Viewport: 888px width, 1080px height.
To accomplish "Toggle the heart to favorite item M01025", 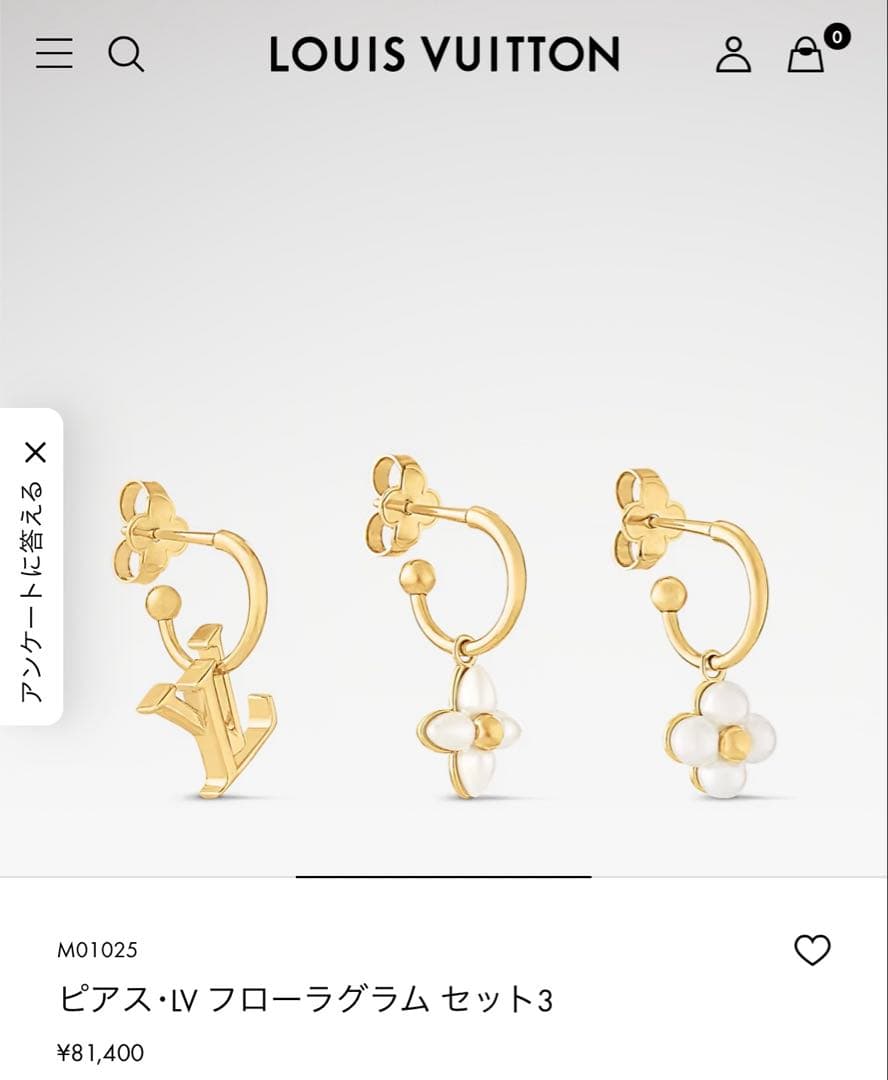I will click(812, 951).
